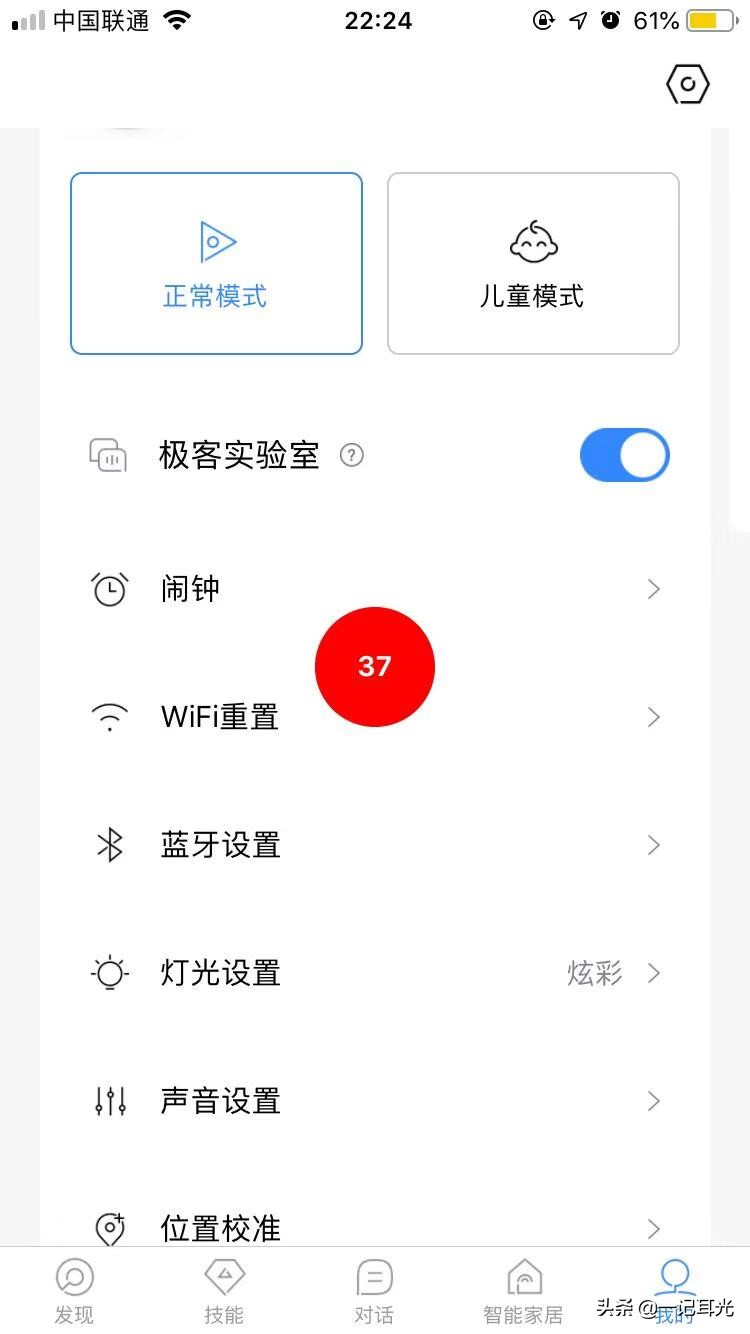Tap the 发现 compass icon
The height and width of the screenshot is (1334, 750).
[74, 1277]
